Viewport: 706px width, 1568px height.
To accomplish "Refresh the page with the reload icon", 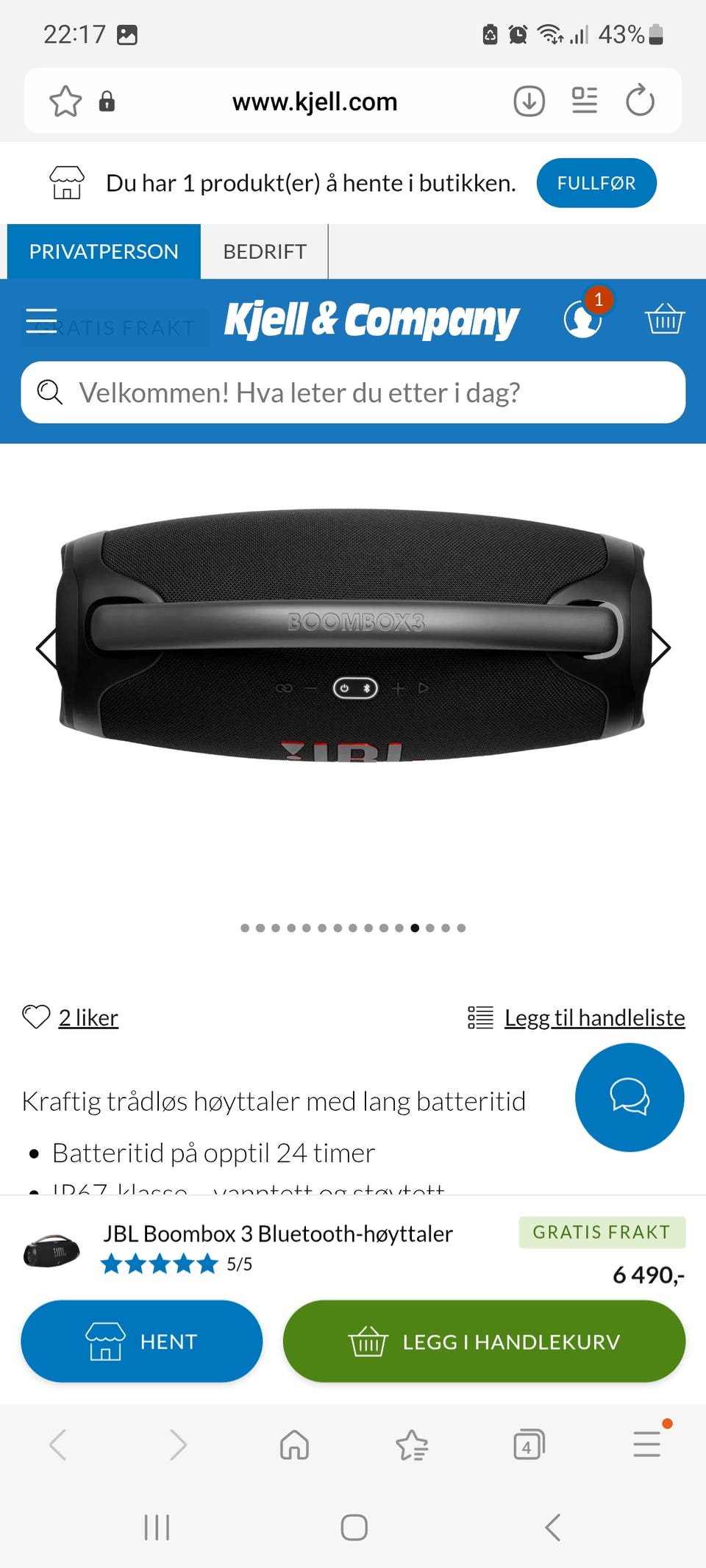I will point(641,101).
